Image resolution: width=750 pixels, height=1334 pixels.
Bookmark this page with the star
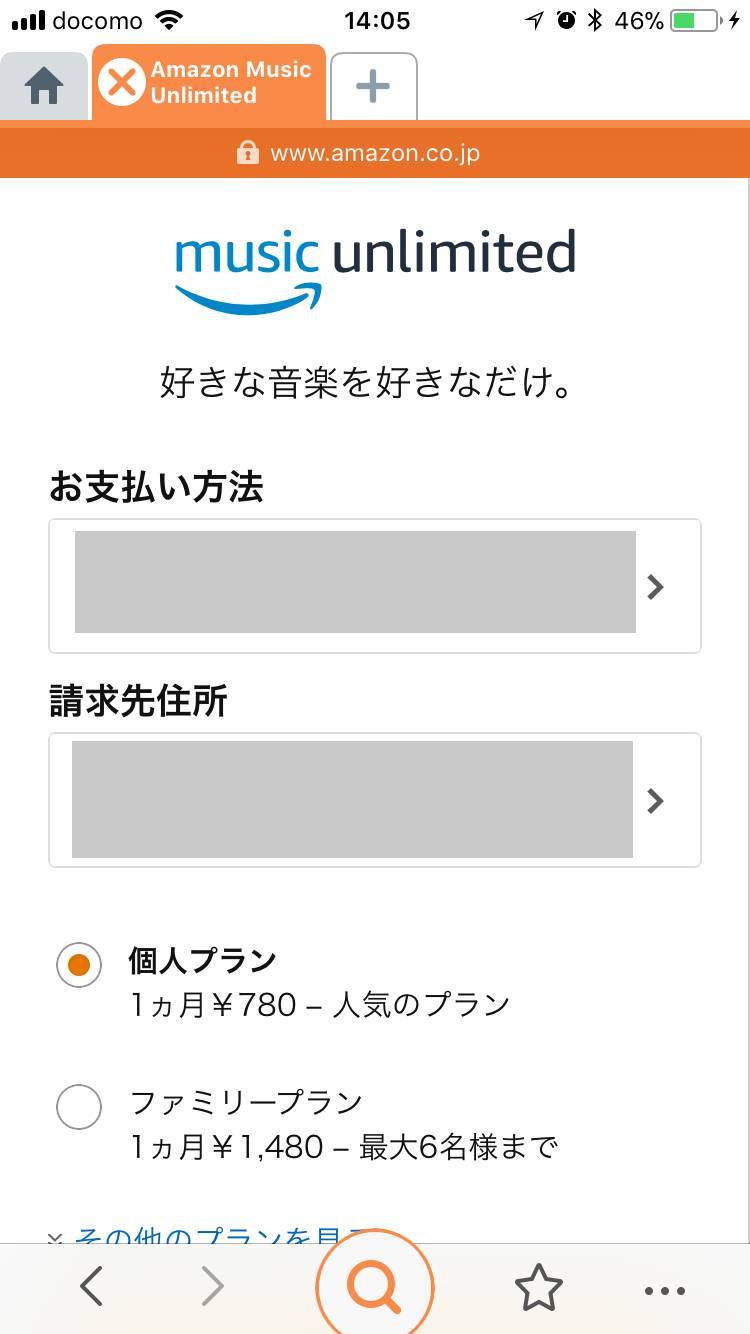(x=539, y=1287)
